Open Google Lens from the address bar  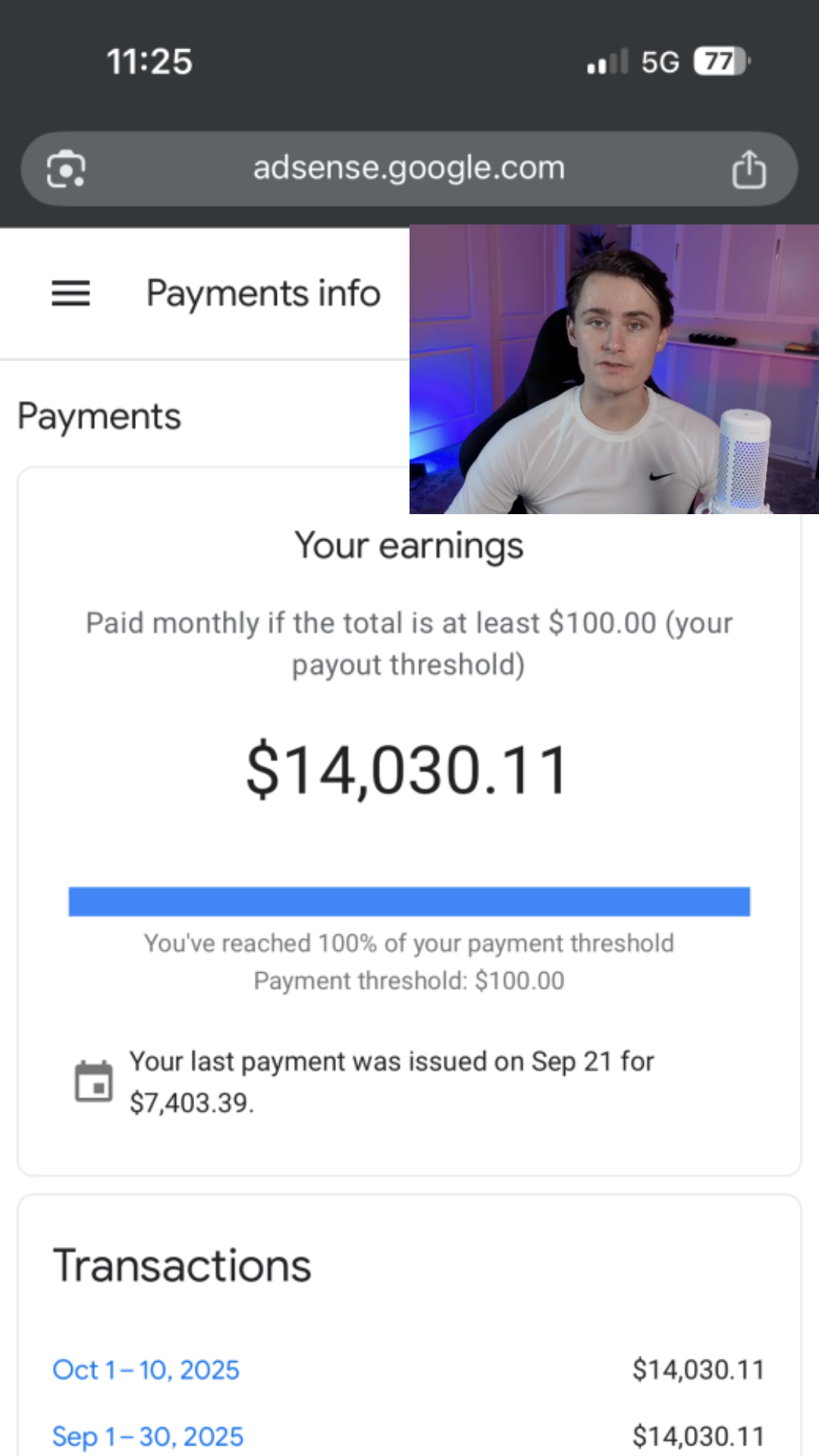[x=66, y=168]
